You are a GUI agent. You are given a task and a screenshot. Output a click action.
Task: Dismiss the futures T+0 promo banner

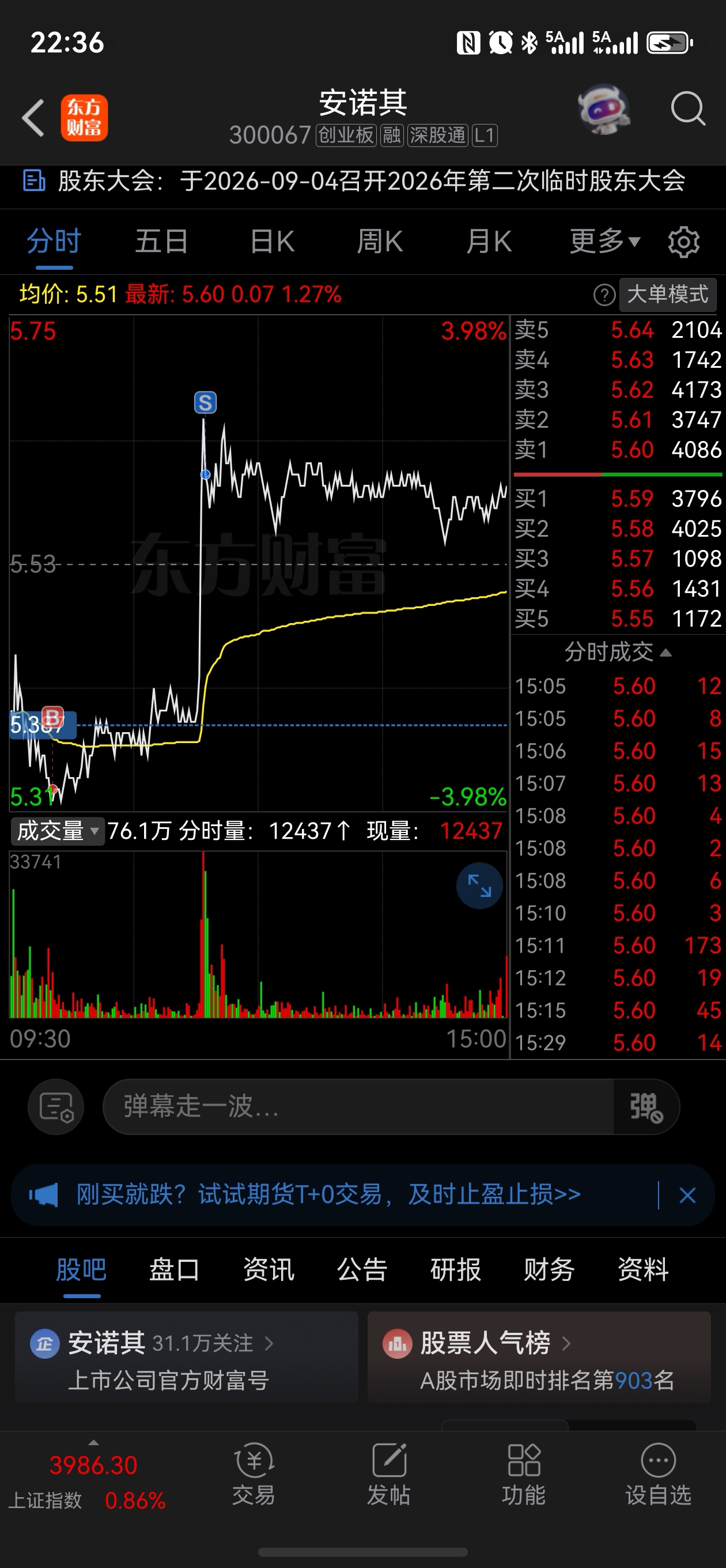pyautogui.click(x=687, y=1196)
